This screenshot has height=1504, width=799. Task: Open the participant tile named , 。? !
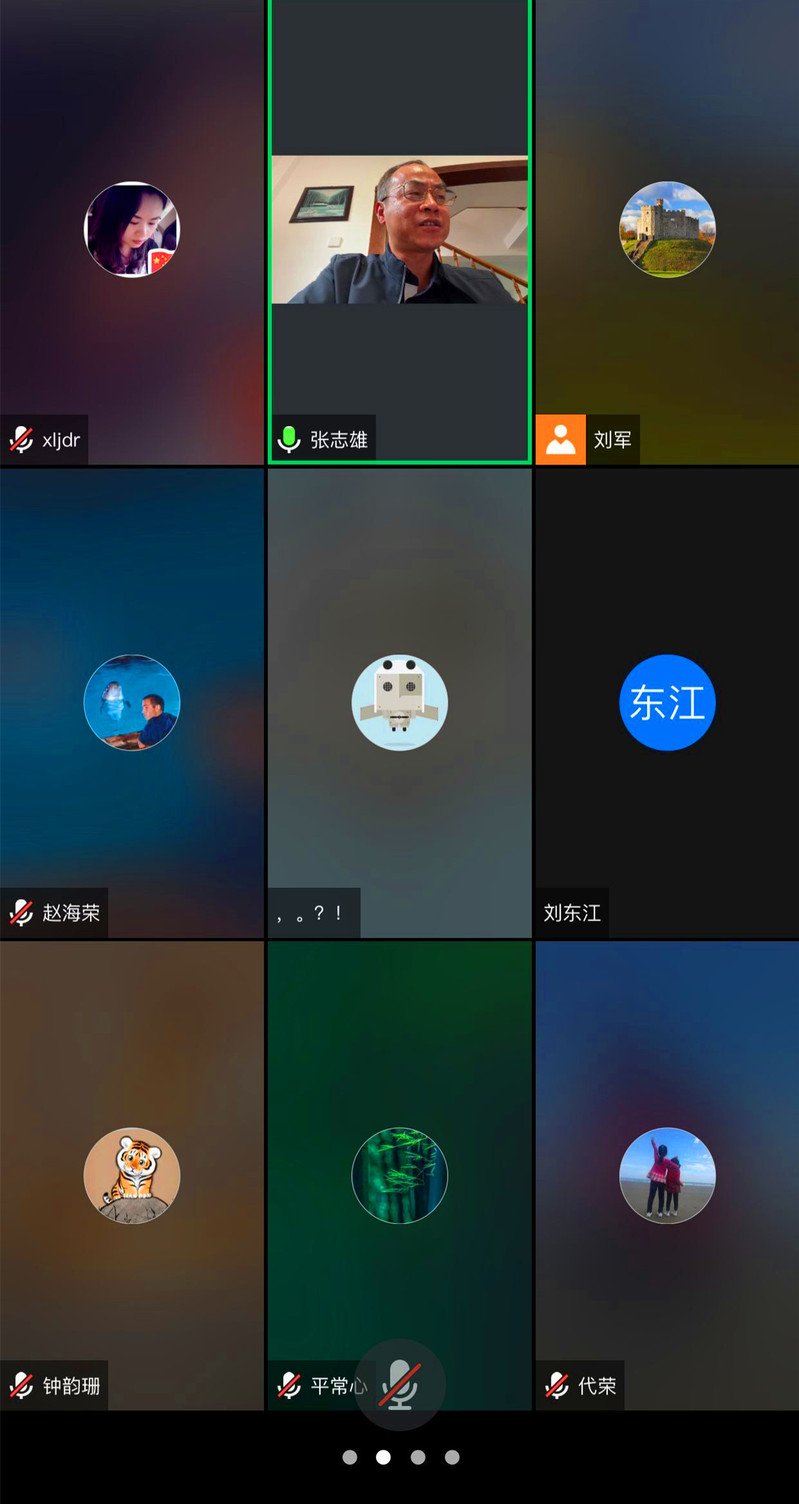[399, 703]
